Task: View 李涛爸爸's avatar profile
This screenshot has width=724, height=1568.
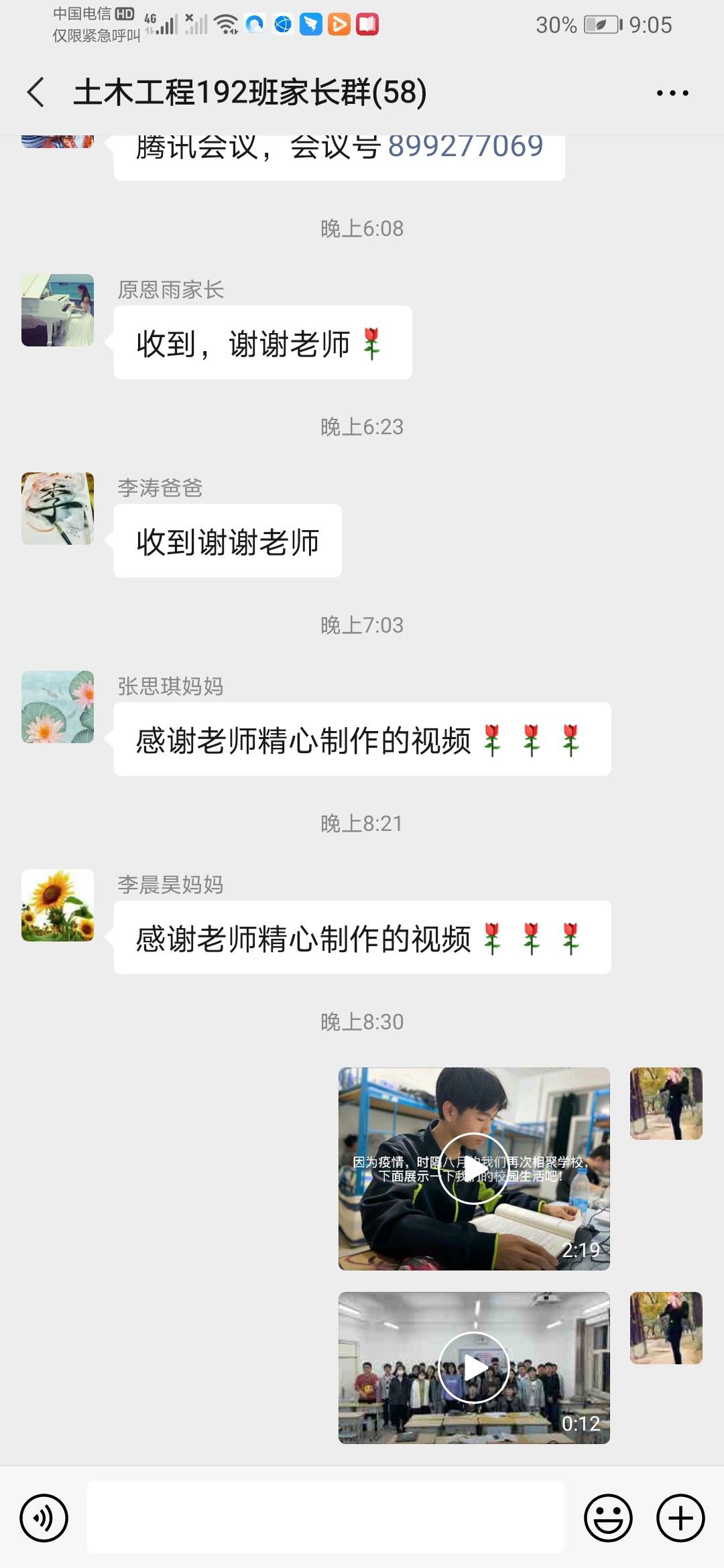Action: [x=58, y=509]
